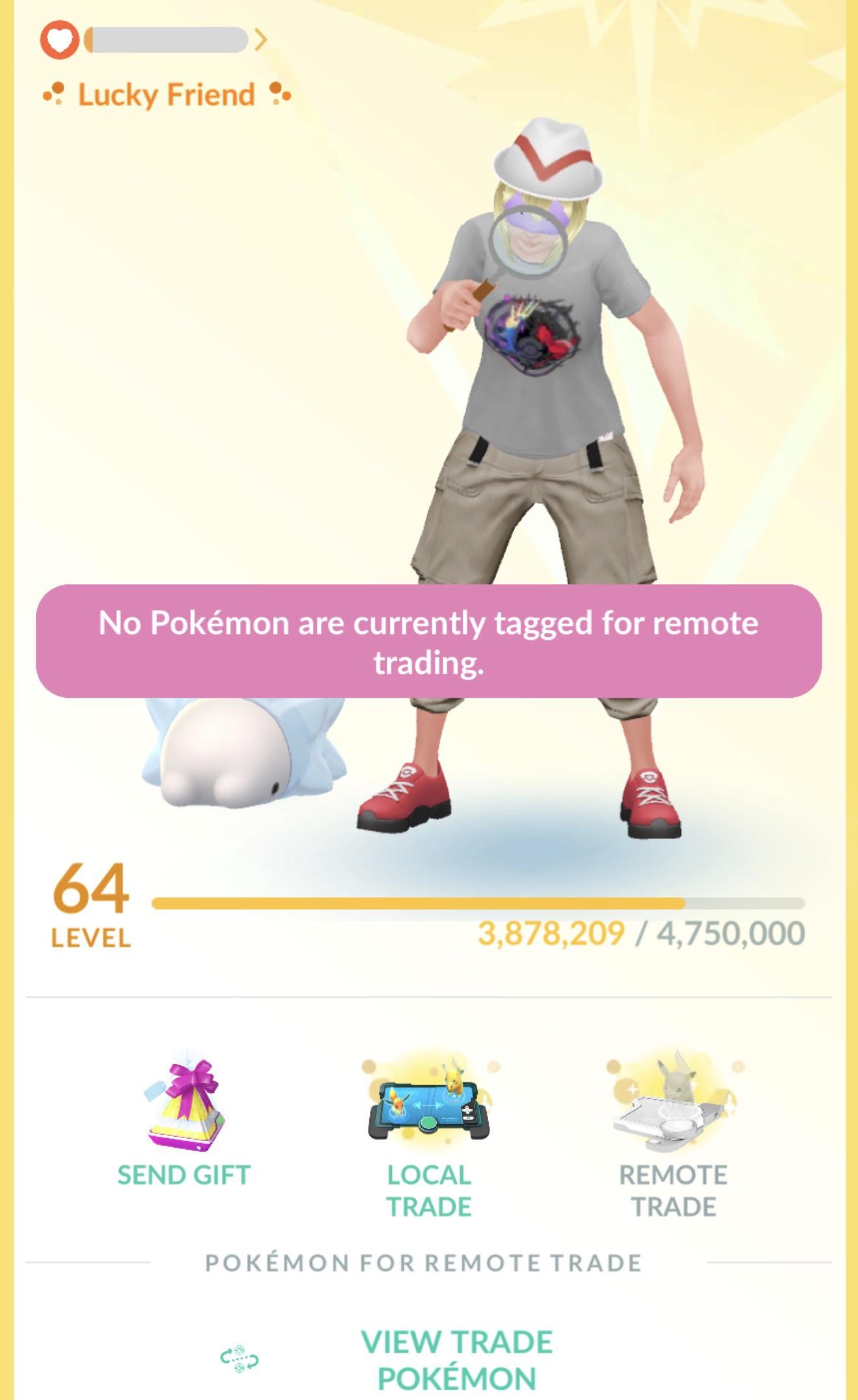Screen dimensions: 858x1400
Task: Open friendship level details via the chevron arrow
Action: pyautogui.click(x=260, y=40)
